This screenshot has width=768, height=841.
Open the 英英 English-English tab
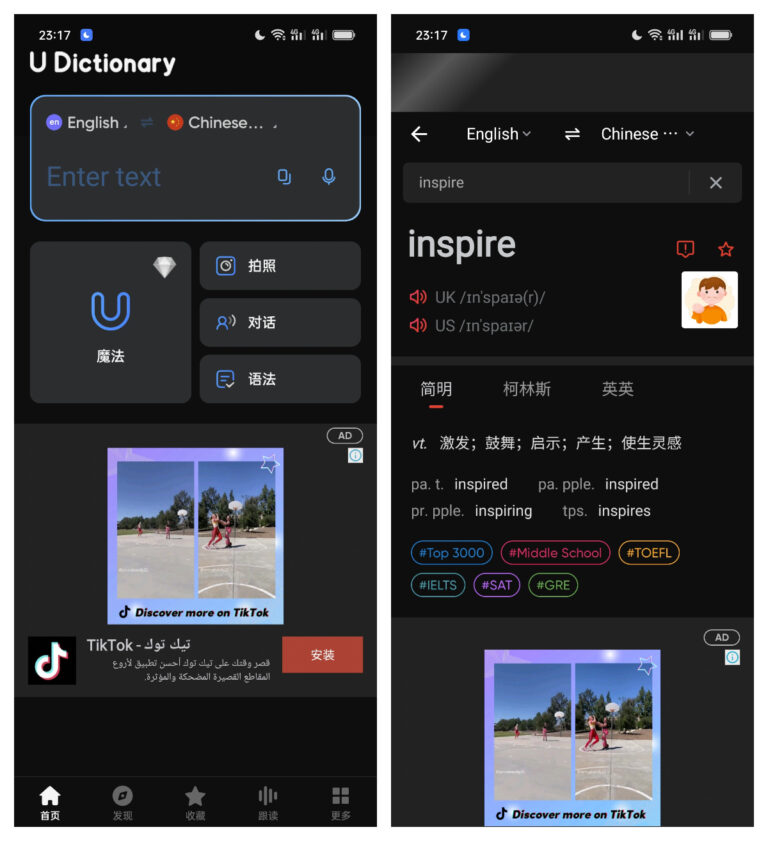pos(617,389)
